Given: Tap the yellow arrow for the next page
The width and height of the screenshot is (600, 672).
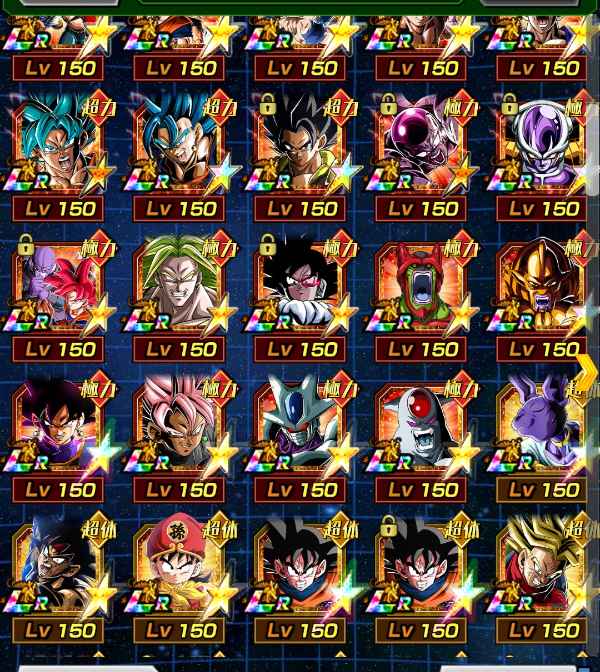Looking at the screenshot, I should coord(586,374).
